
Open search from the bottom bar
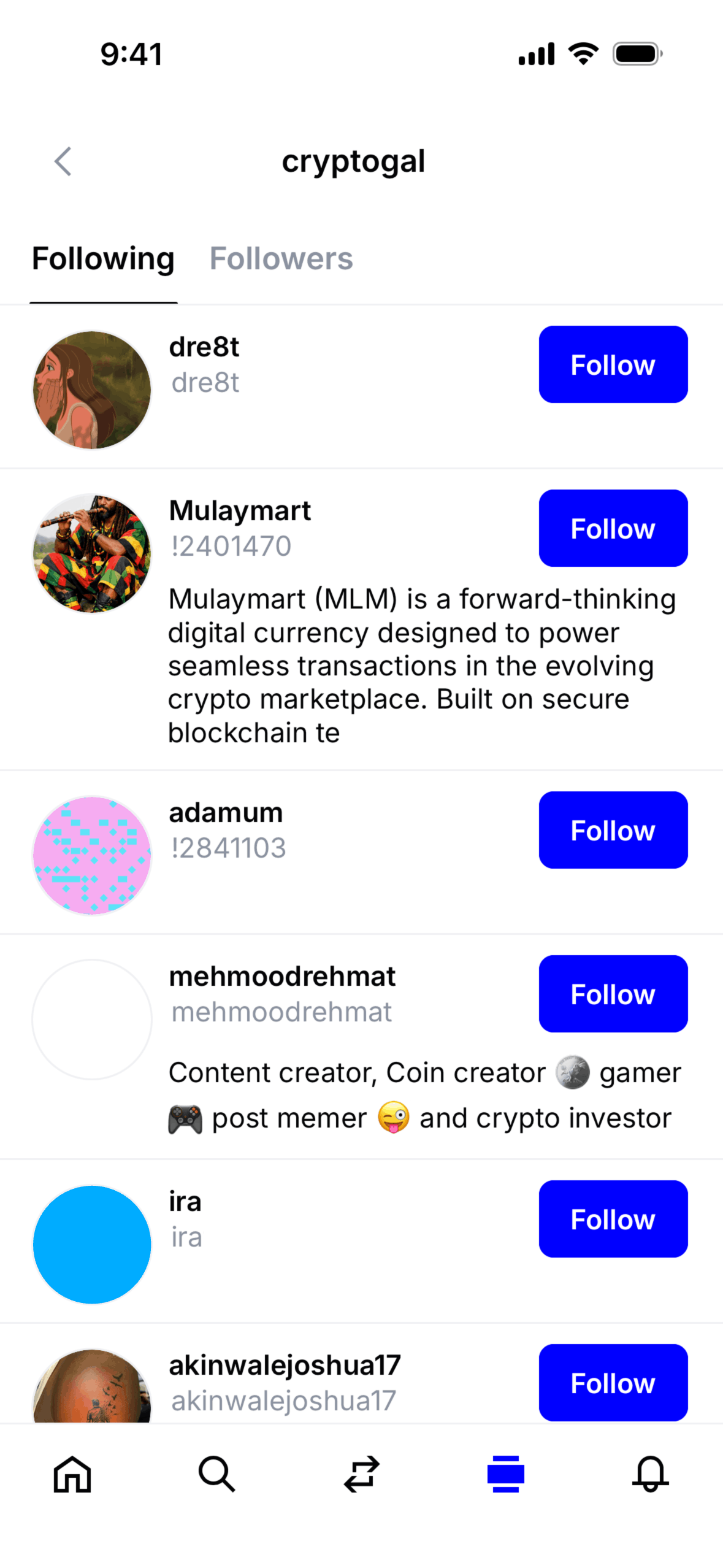click(216, 1474)
